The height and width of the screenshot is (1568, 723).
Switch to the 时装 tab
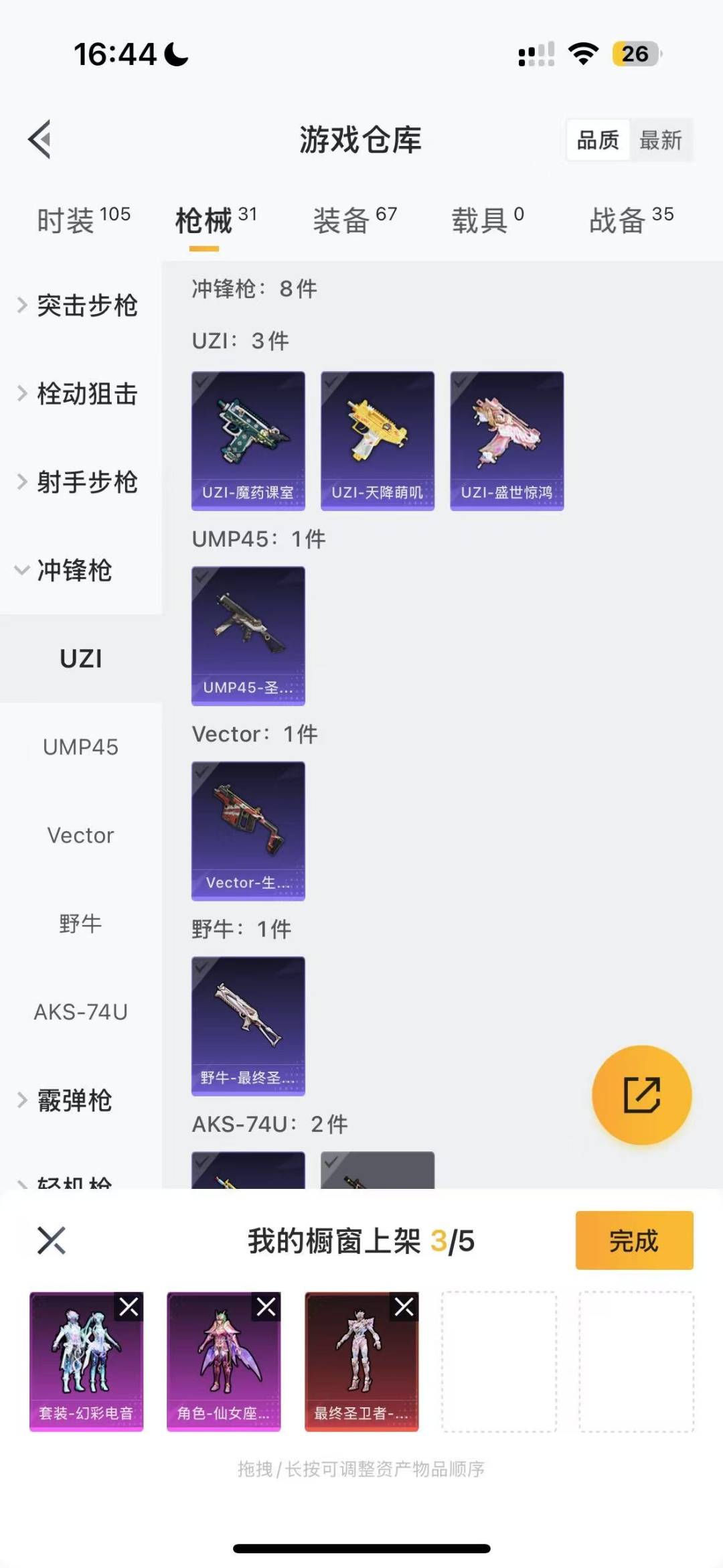tap(84, 220)
